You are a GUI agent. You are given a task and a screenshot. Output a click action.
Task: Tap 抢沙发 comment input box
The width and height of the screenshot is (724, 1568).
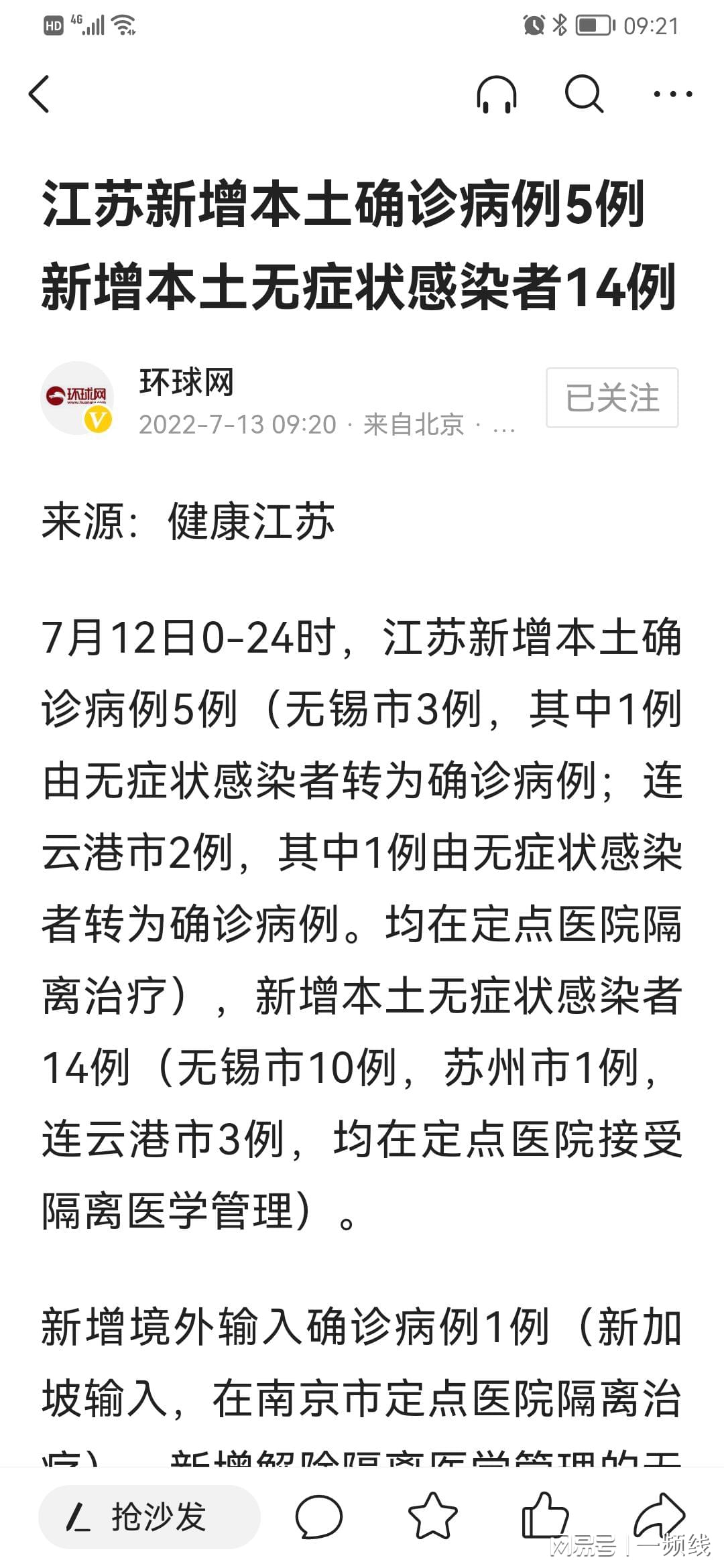[149, 1516]
